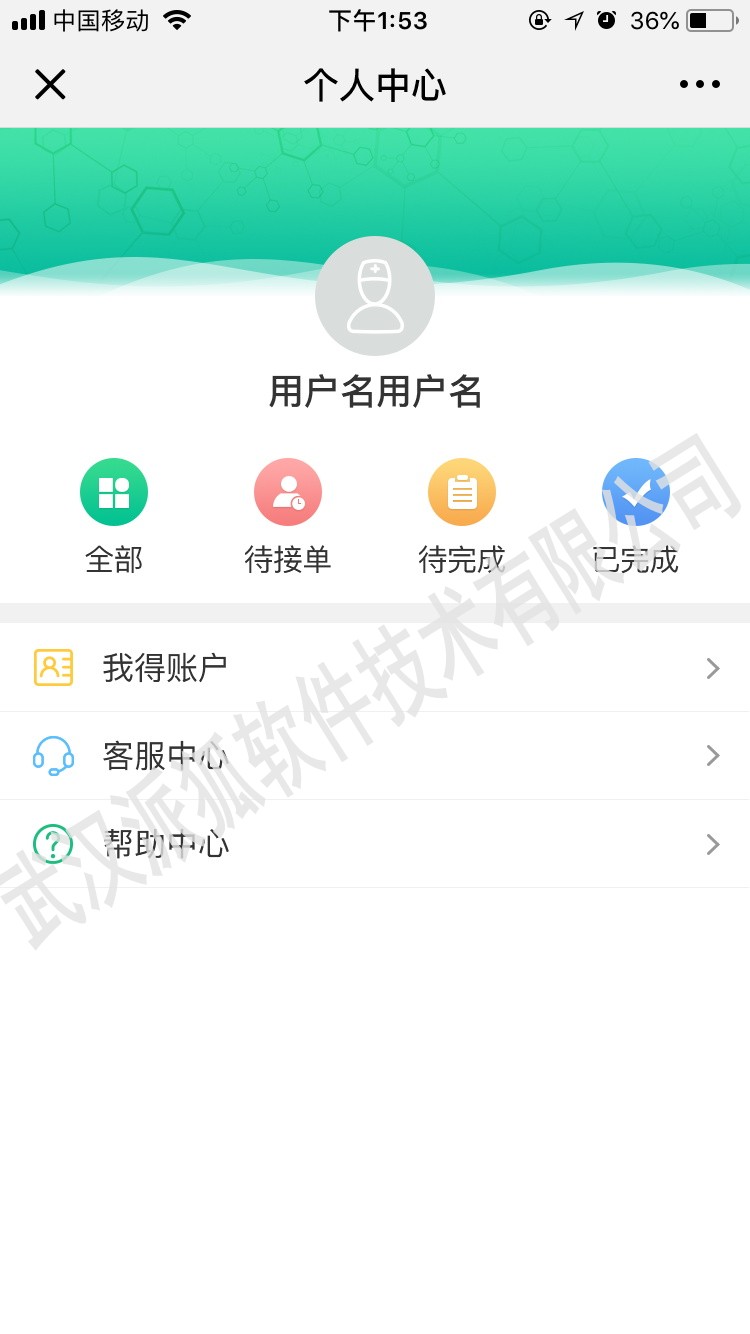Tap the user avatar picture
This screenshot has width=750, height=1334.
[x=375, y=296]
